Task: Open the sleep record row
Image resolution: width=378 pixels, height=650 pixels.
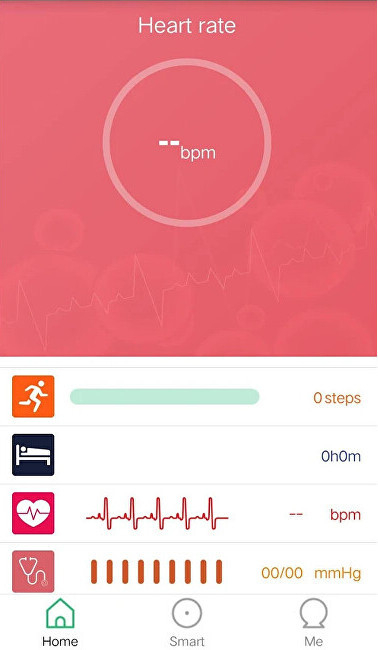Action: (189, 455)
